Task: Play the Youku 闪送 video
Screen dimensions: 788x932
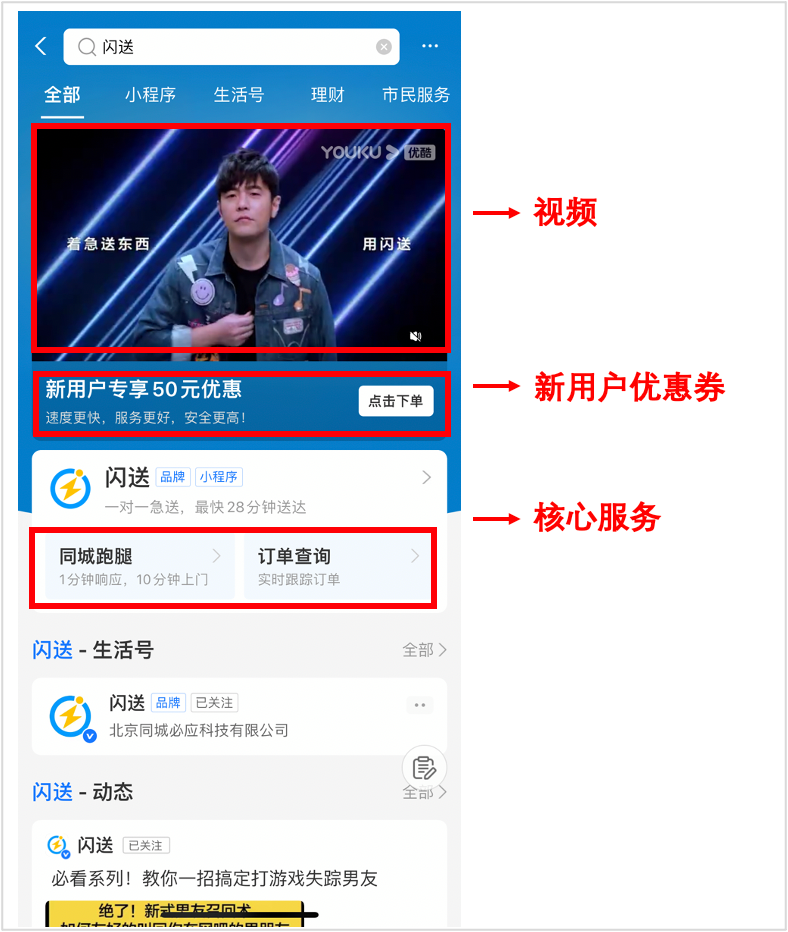Action: tap(240, 237)
